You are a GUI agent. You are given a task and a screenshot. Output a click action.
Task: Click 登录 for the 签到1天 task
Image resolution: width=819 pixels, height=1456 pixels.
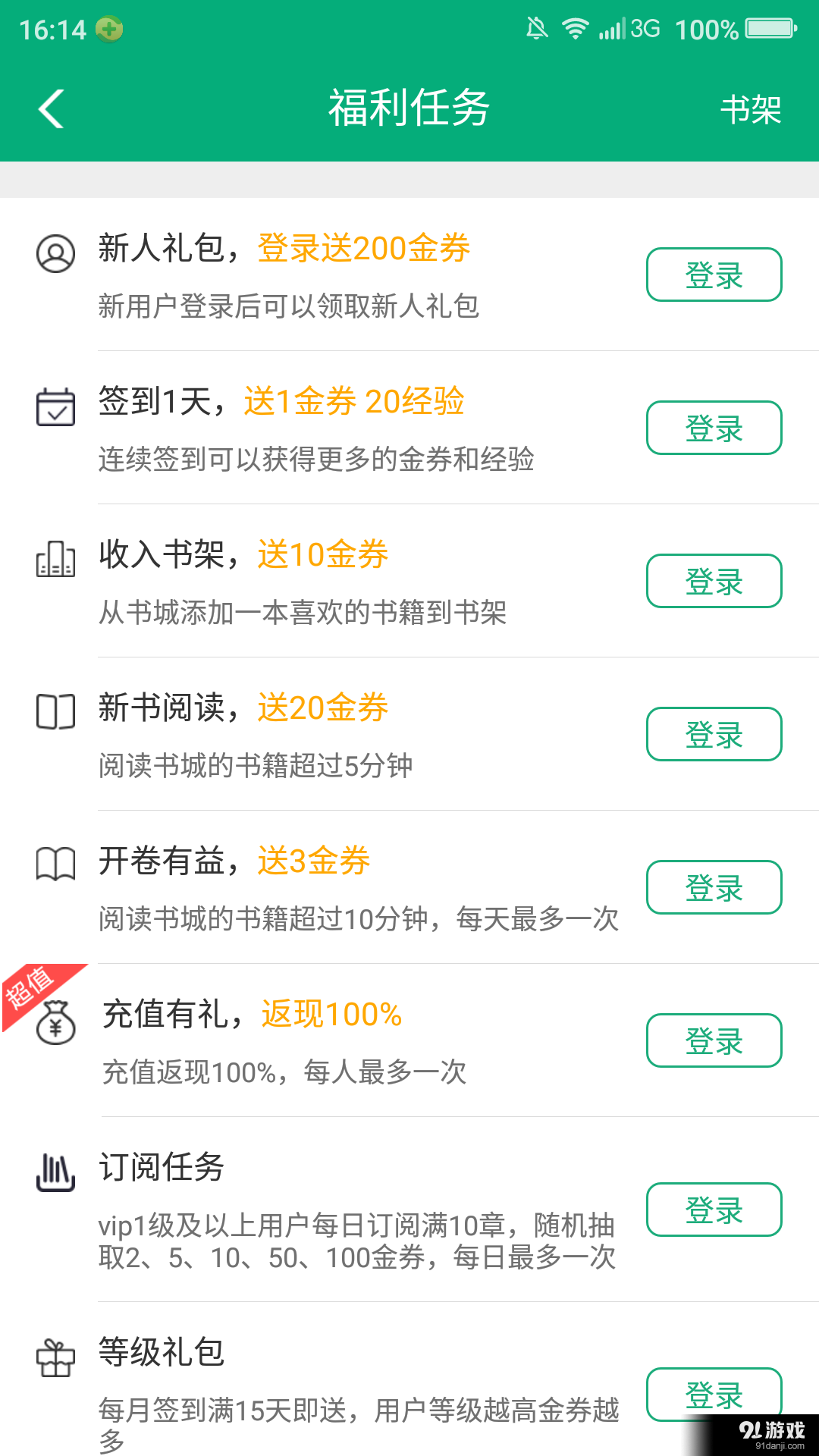(x=713, y=428)
